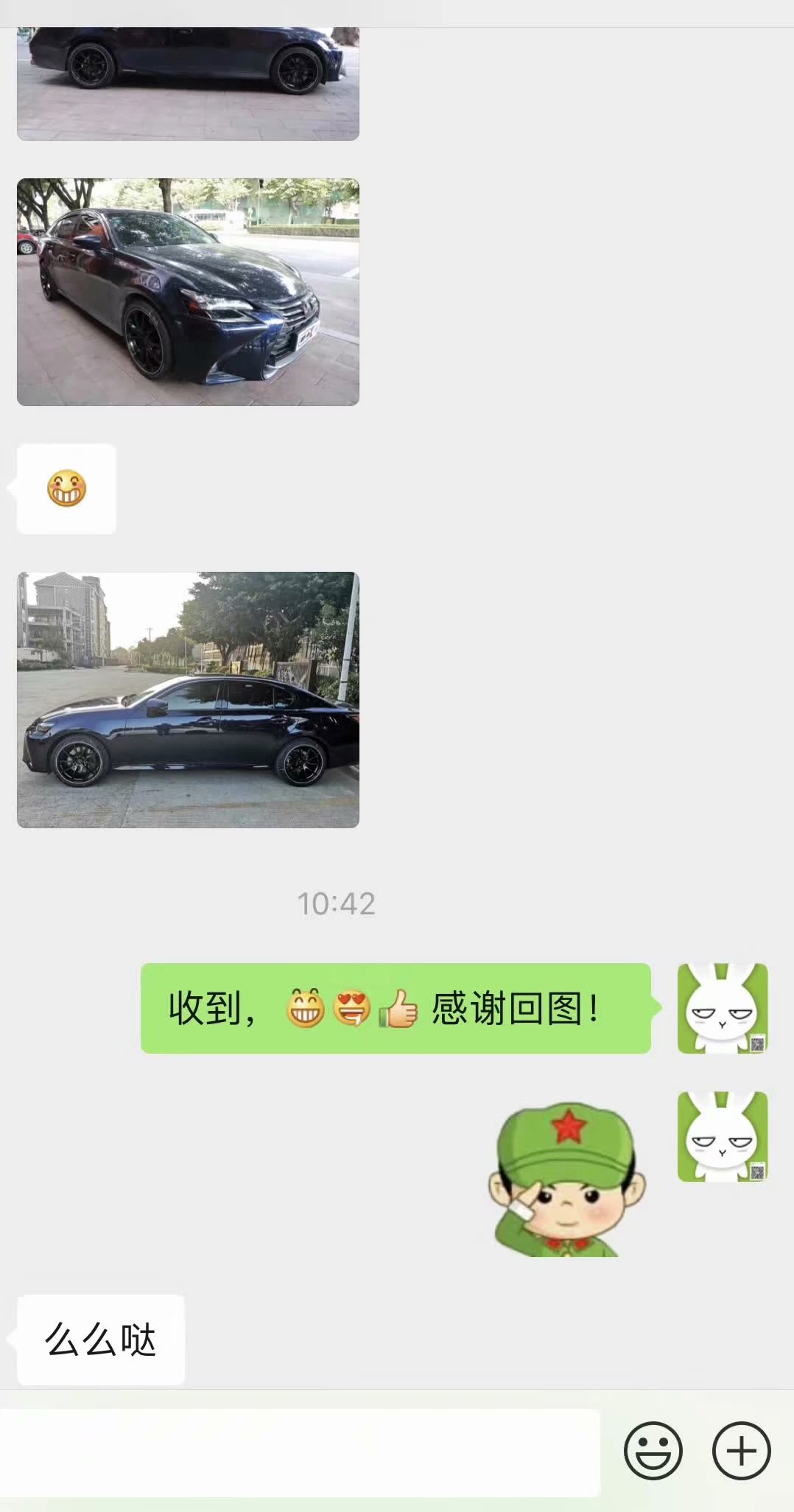Open rabbit avatar beside 收到 message
The image size is (794, 1512).
[722, 1007]
